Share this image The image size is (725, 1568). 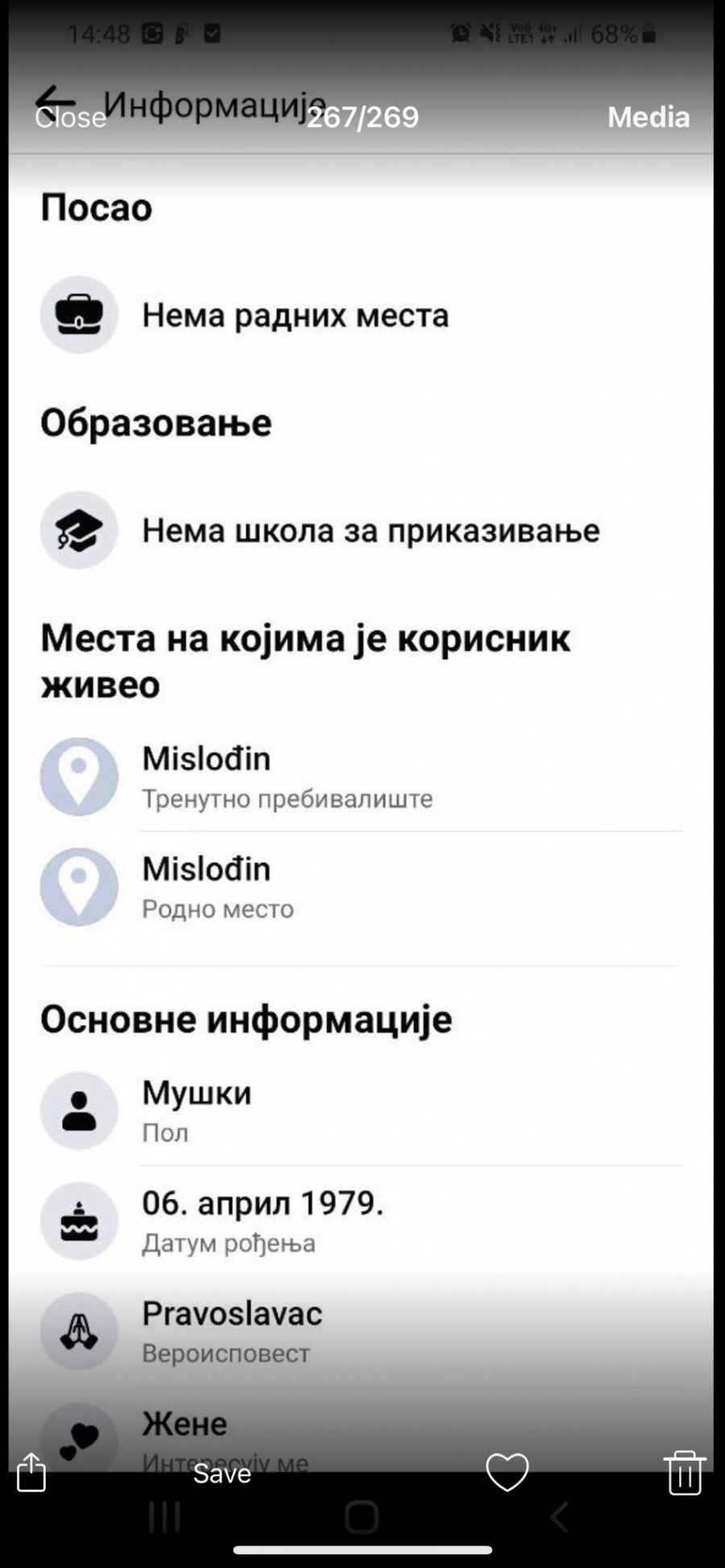click(31, 1472)
